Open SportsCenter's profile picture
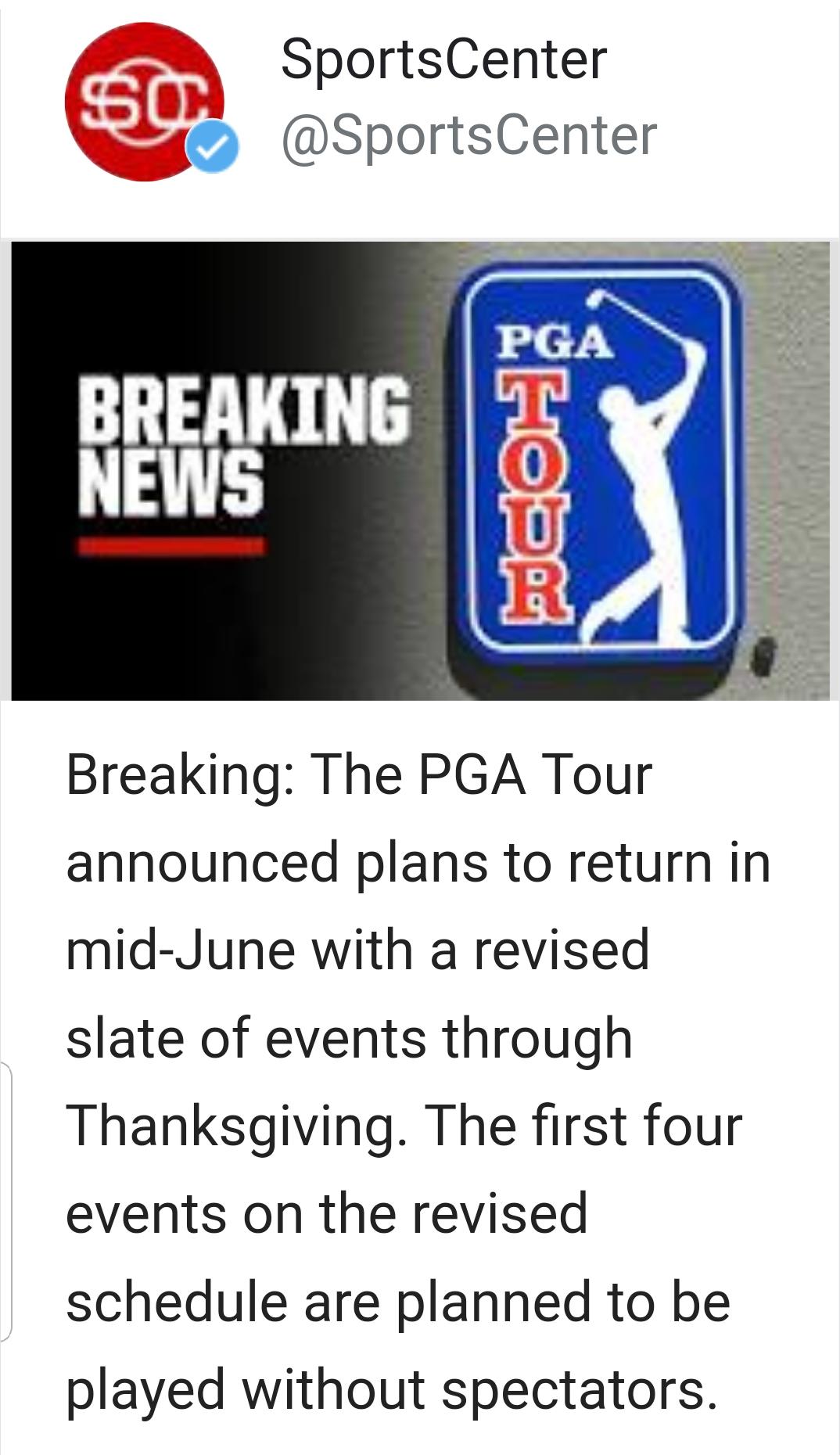This screenshot has width=840, height=1455. (x=145, y=100)
